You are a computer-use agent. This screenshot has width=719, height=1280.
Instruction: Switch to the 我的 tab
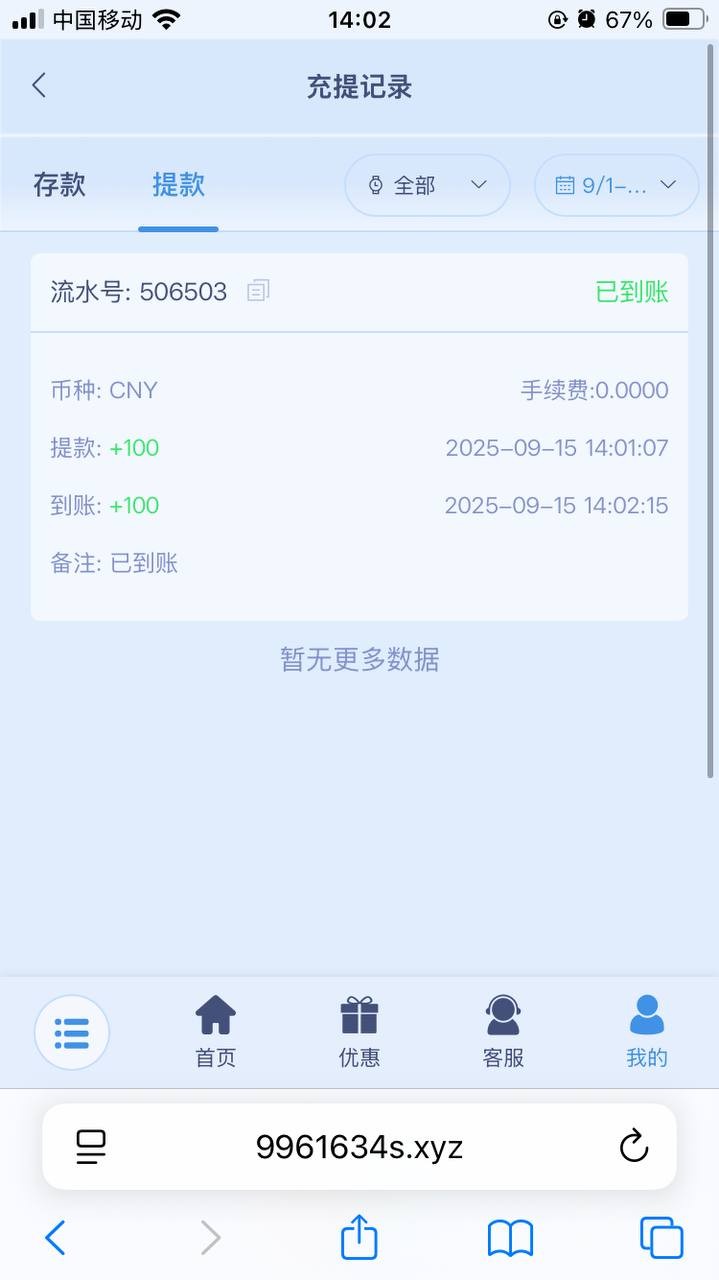coord(646,1032)
